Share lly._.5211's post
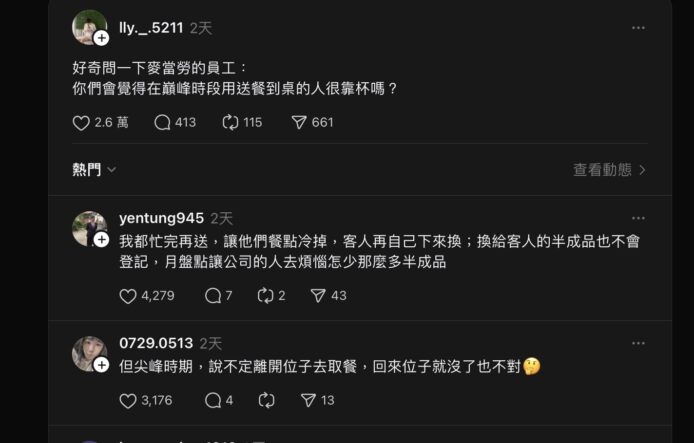 coord(299,122)
